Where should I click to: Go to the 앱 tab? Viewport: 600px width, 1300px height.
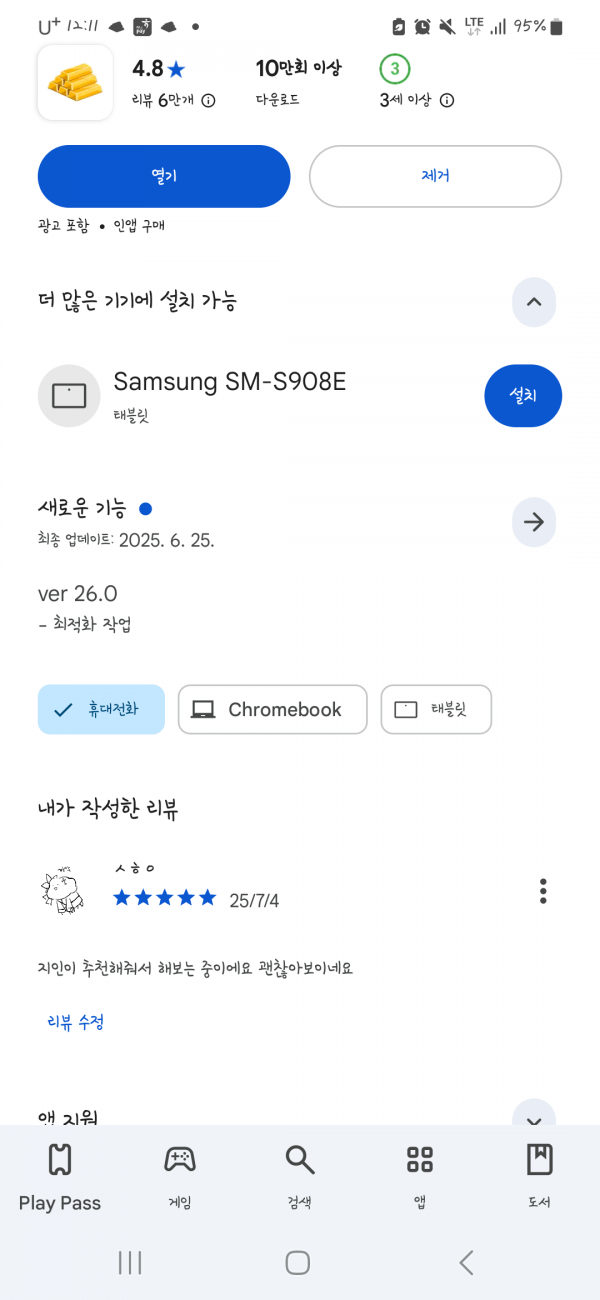[x=420, y=1177]
